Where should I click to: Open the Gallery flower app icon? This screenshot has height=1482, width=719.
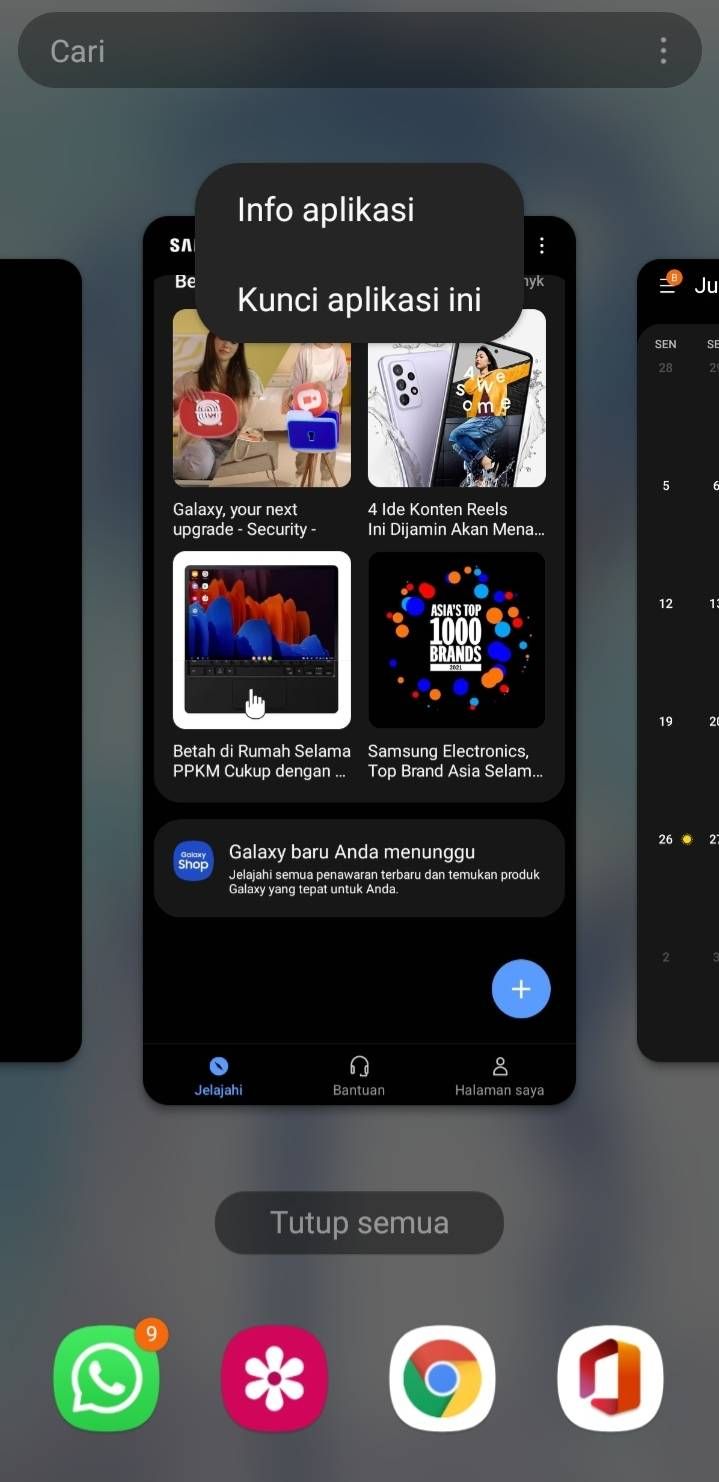[x=274, y=1379]
